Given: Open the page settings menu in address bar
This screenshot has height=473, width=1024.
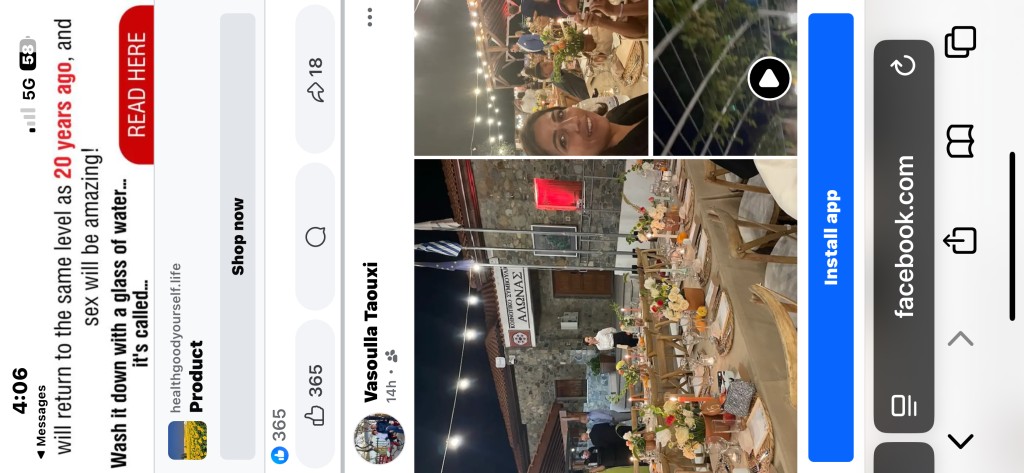Looking at the screenshot, I should tap(903, 404).
